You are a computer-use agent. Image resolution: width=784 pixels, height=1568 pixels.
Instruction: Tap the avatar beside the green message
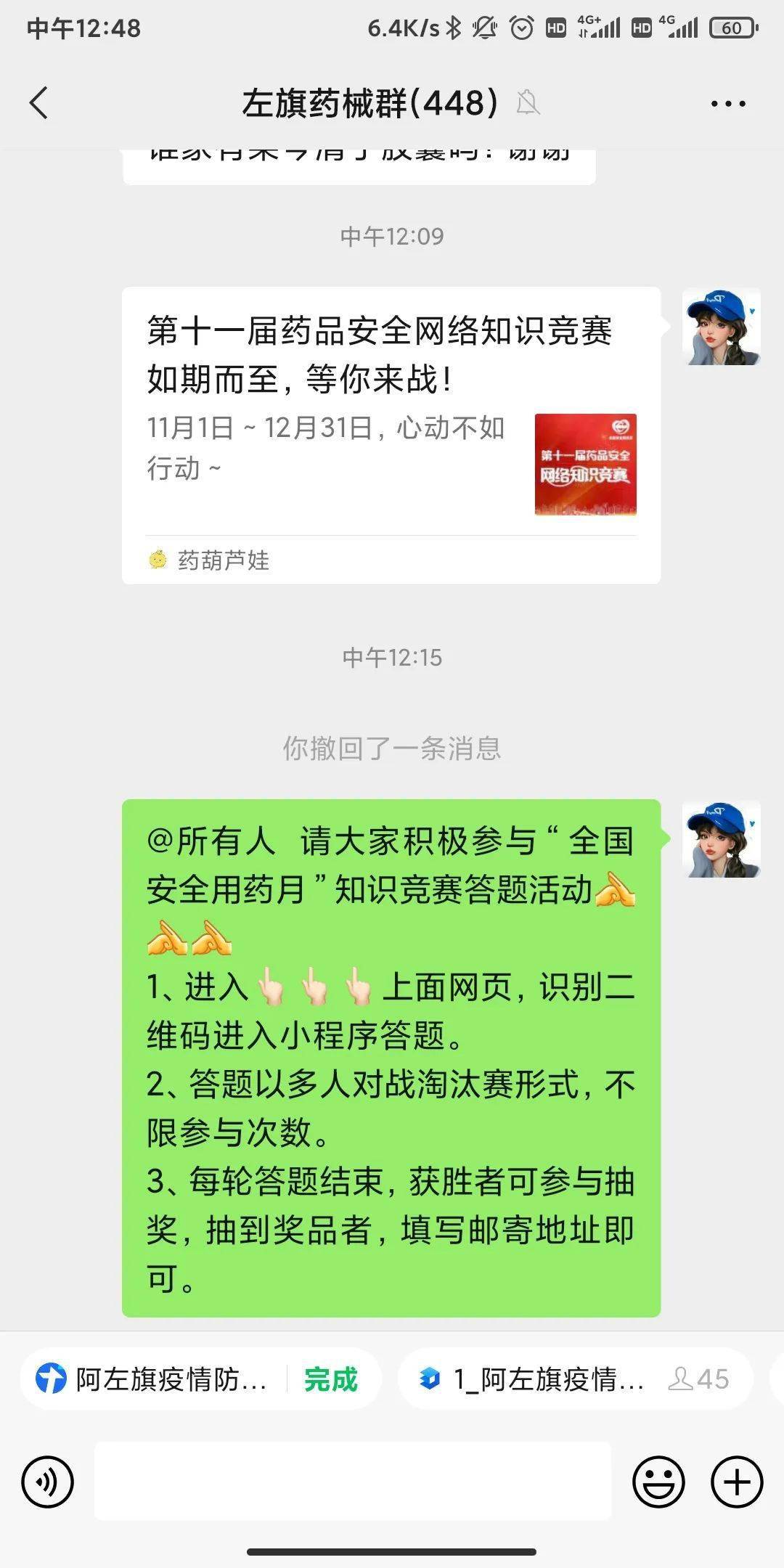click(x=721, y=839)
